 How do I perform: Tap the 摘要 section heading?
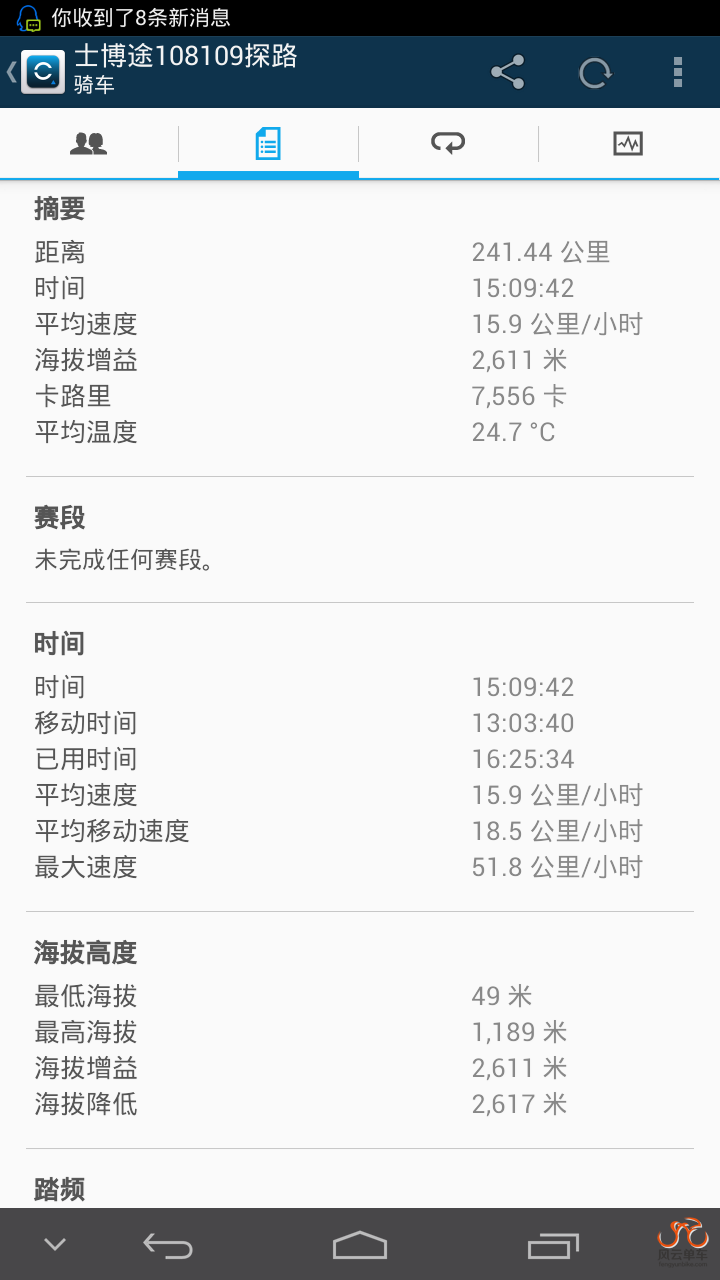(x=60, y=209)
